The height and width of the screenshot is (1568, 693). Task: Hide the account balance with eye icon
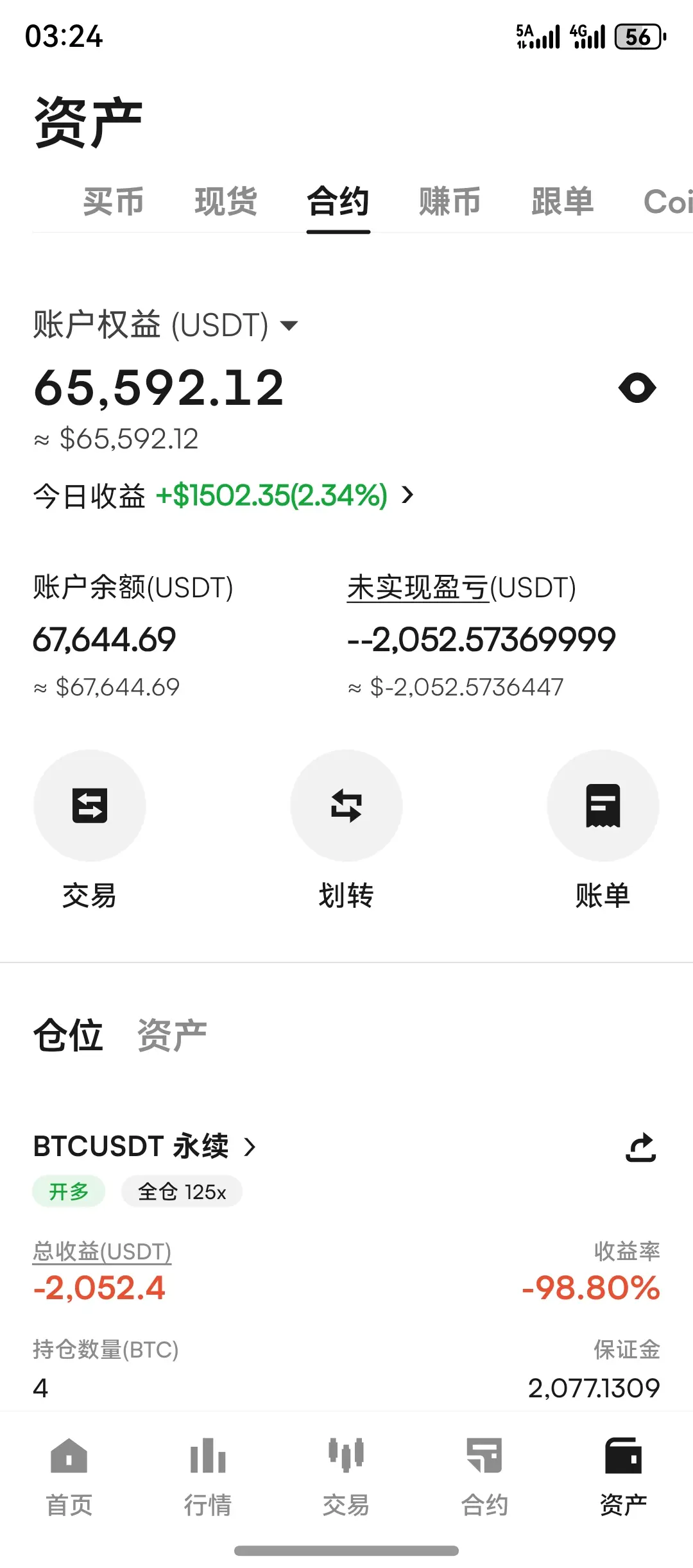(x=637, y=388)
